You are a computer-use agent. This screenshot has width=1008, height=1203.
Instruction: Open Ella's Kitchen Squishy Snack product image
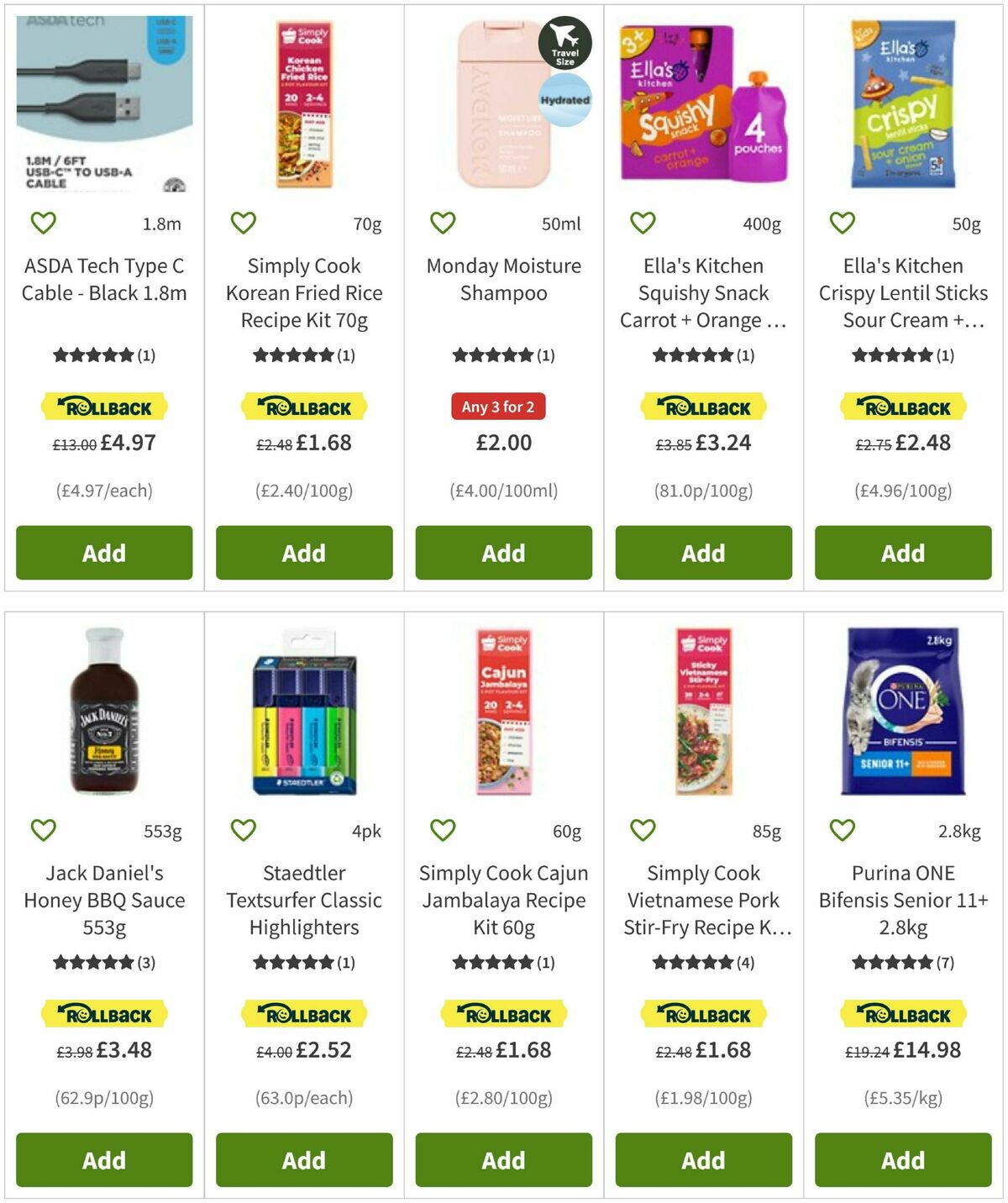pos(703,104)
